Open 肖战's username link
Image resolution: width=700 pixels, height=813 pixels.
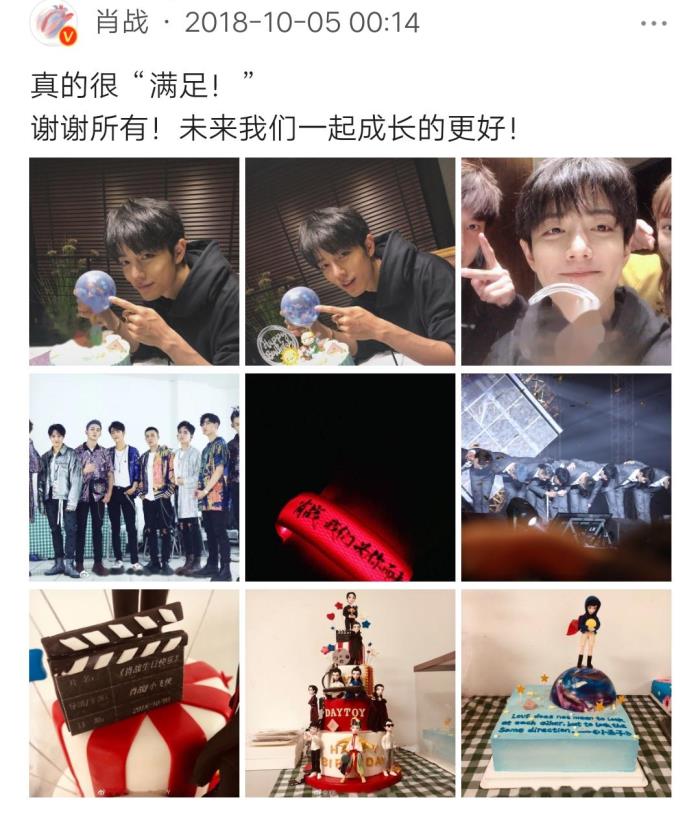pos(123,22)
